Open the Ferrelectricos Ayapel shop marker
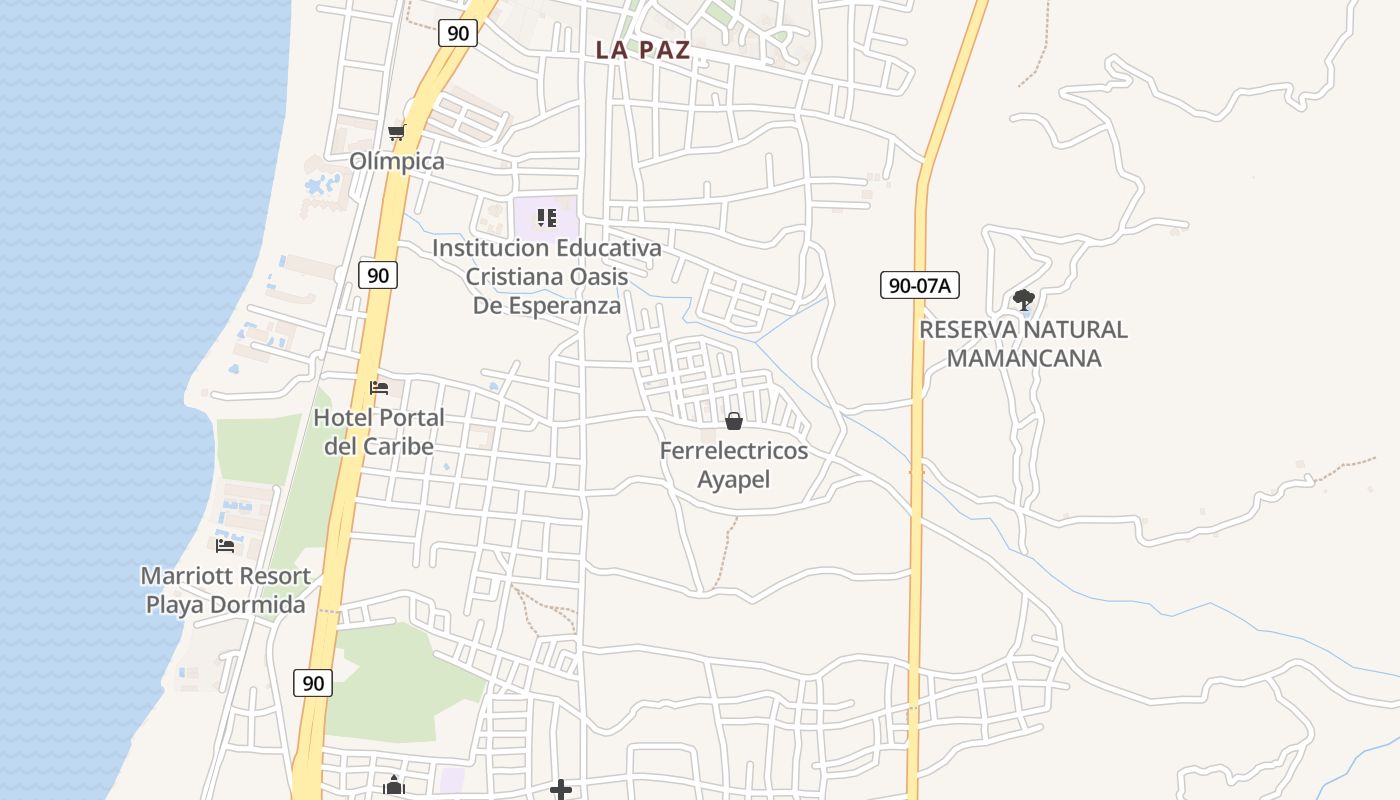 tap(734, 421)
